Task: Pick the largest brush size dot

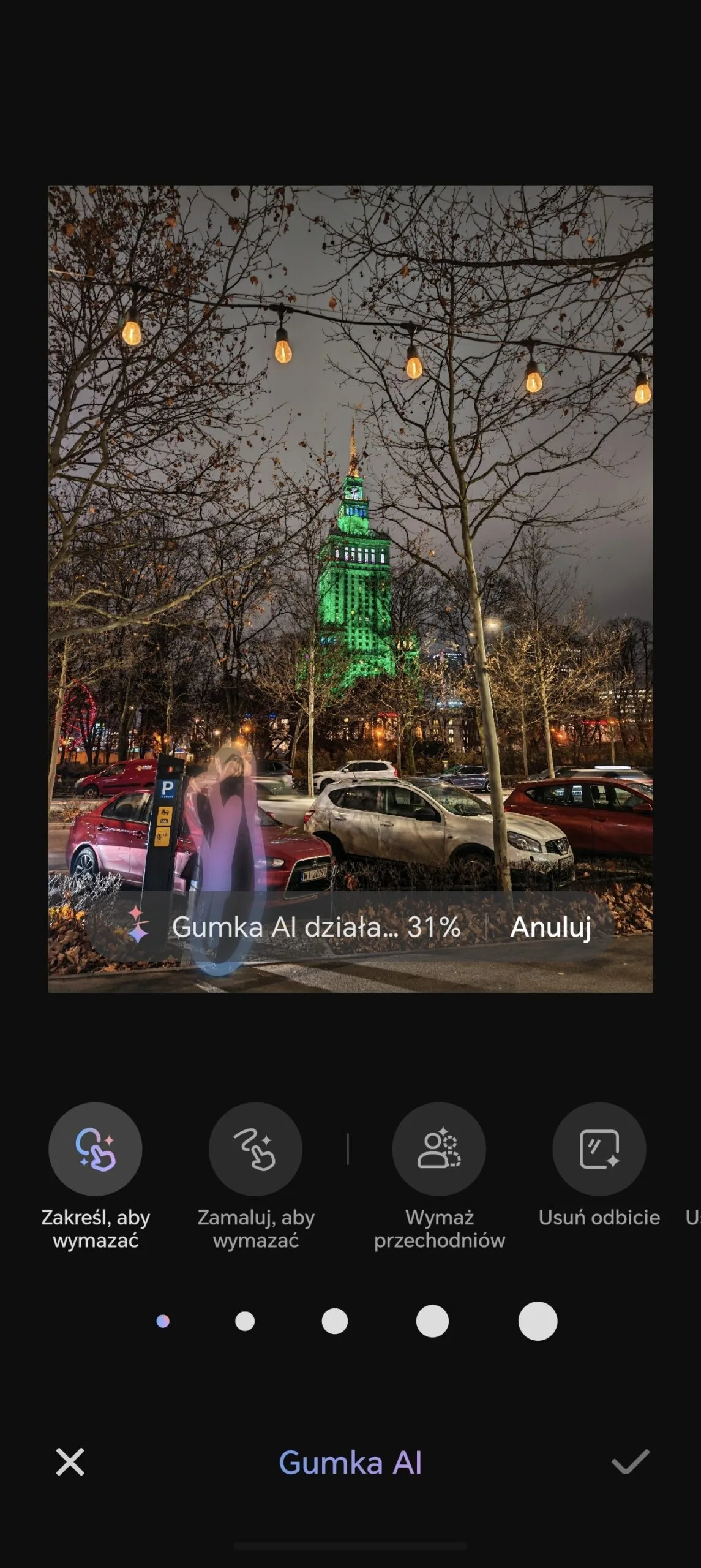Action: tap(538, 1321)
